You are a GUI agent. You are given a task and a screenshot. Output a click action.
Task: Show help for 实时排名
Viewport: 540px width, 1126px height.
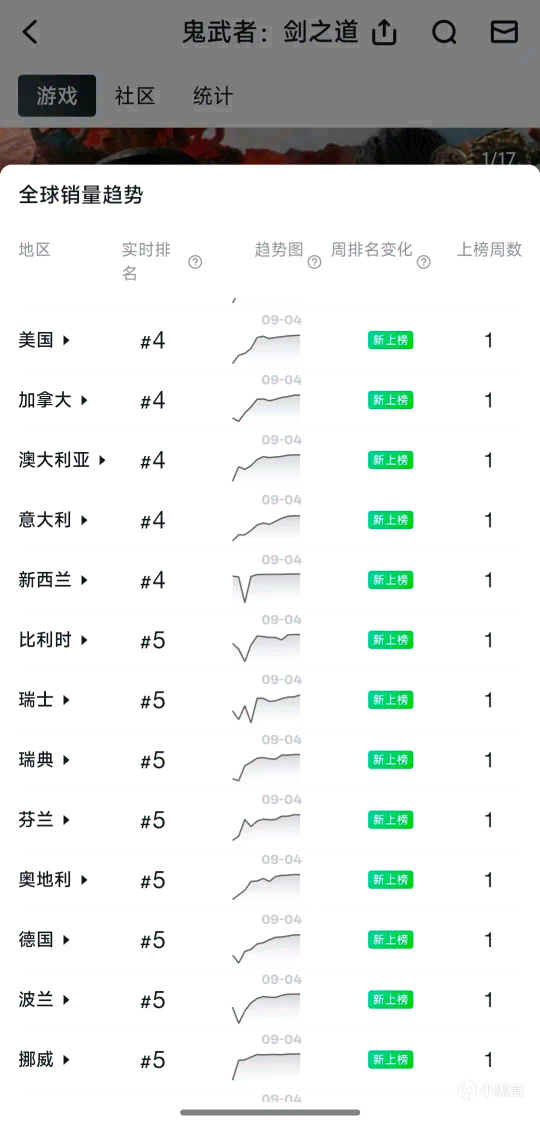[195, 262]
